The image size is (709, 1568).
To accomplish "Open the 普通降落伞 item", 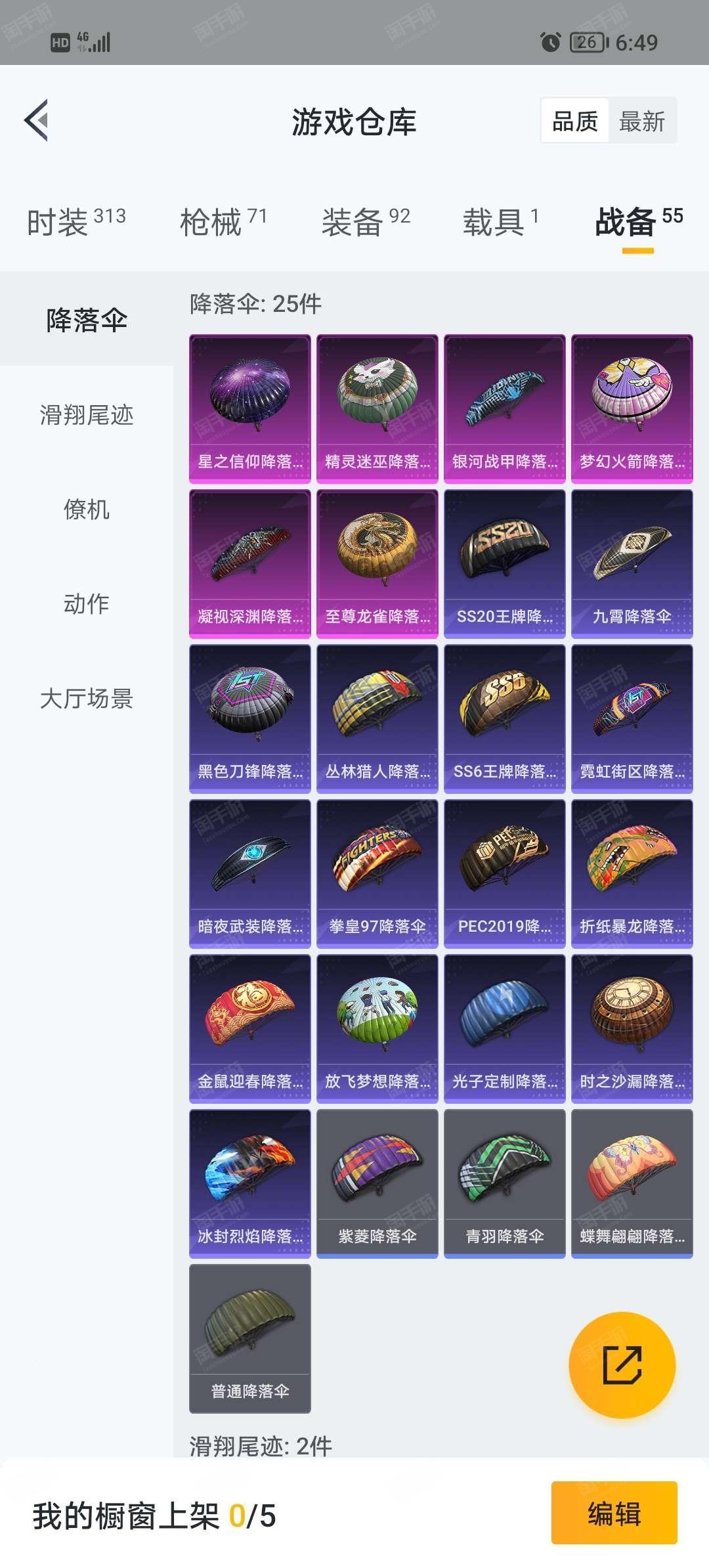I will 250,1339.
